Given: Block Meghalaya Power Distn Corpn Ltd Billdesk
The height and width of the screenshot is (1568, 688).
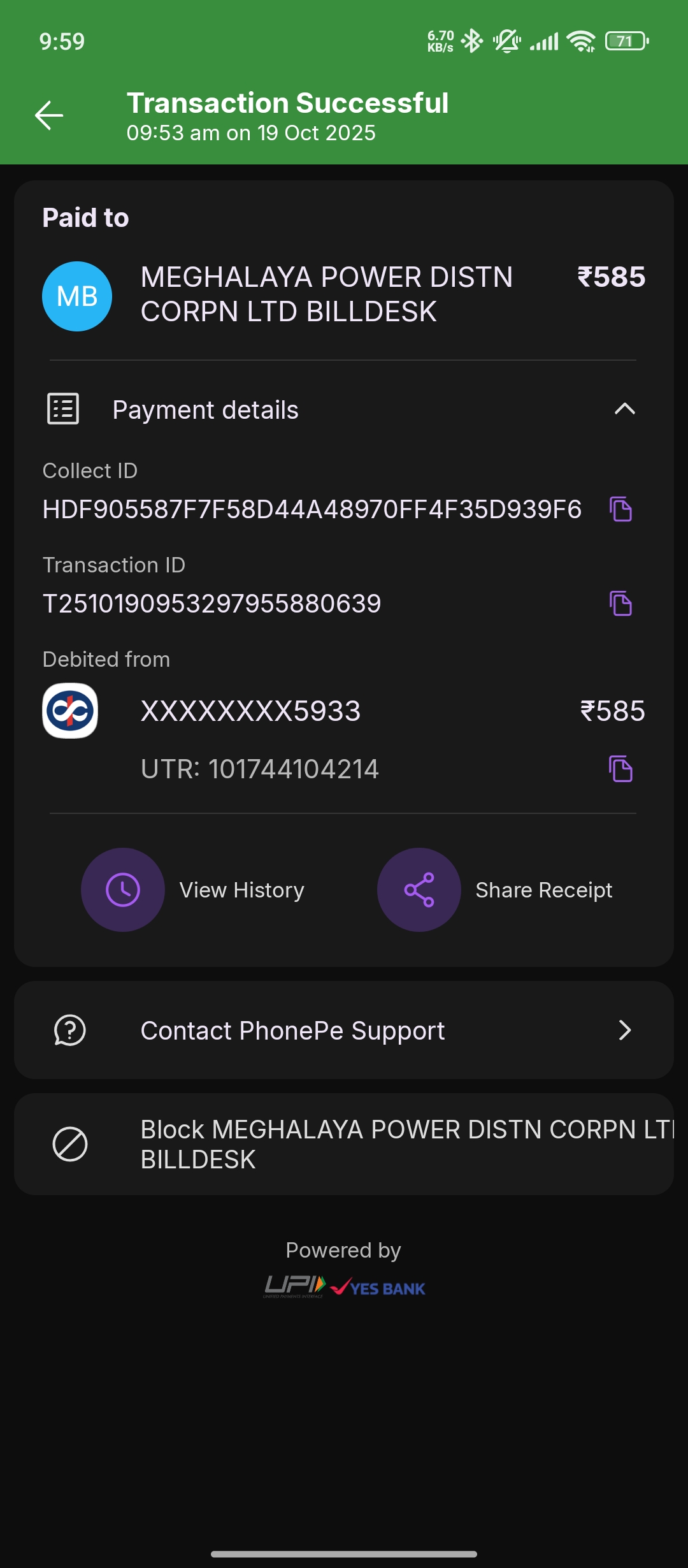Looking at the screenshot, I should tap(344, 1144).
